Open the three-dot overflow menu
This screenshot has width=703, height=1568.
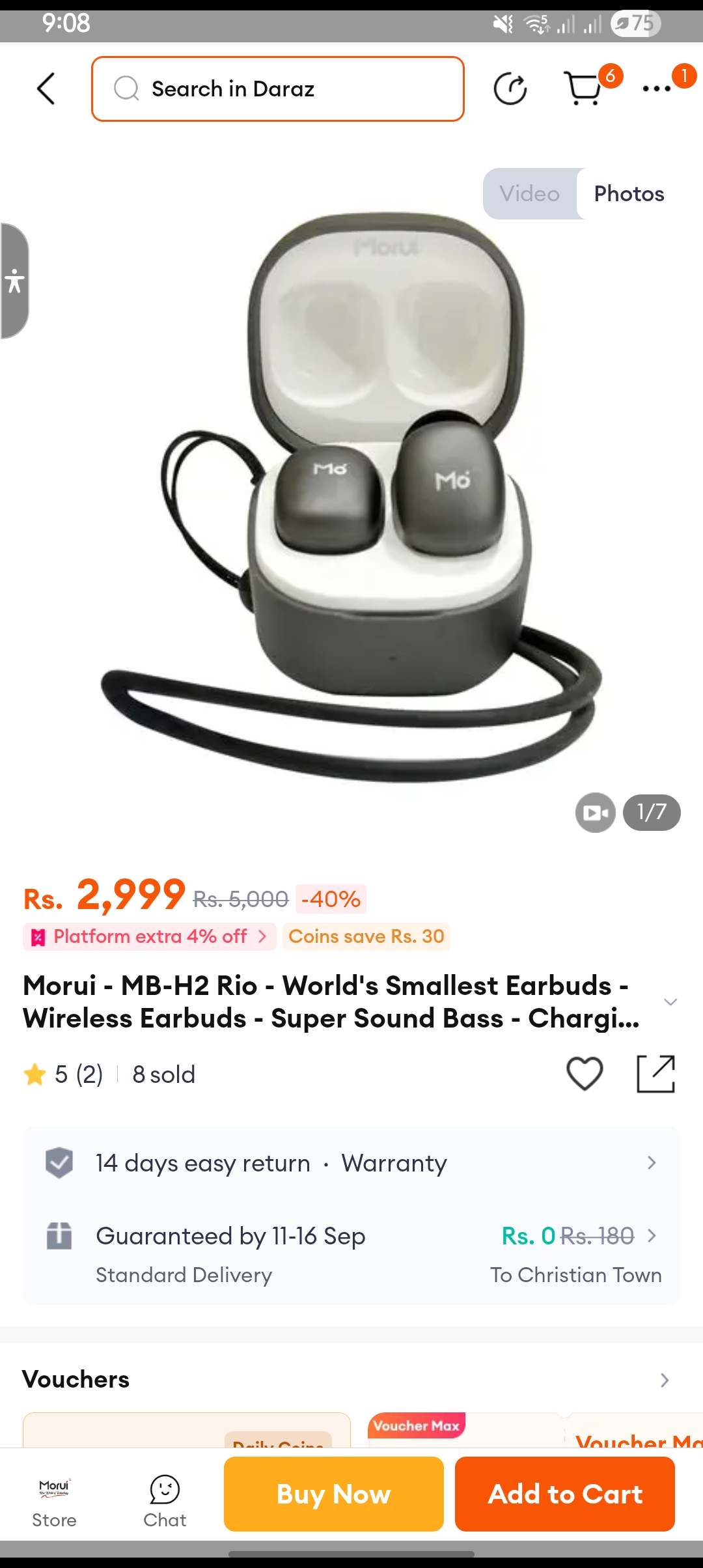[656, 89]
